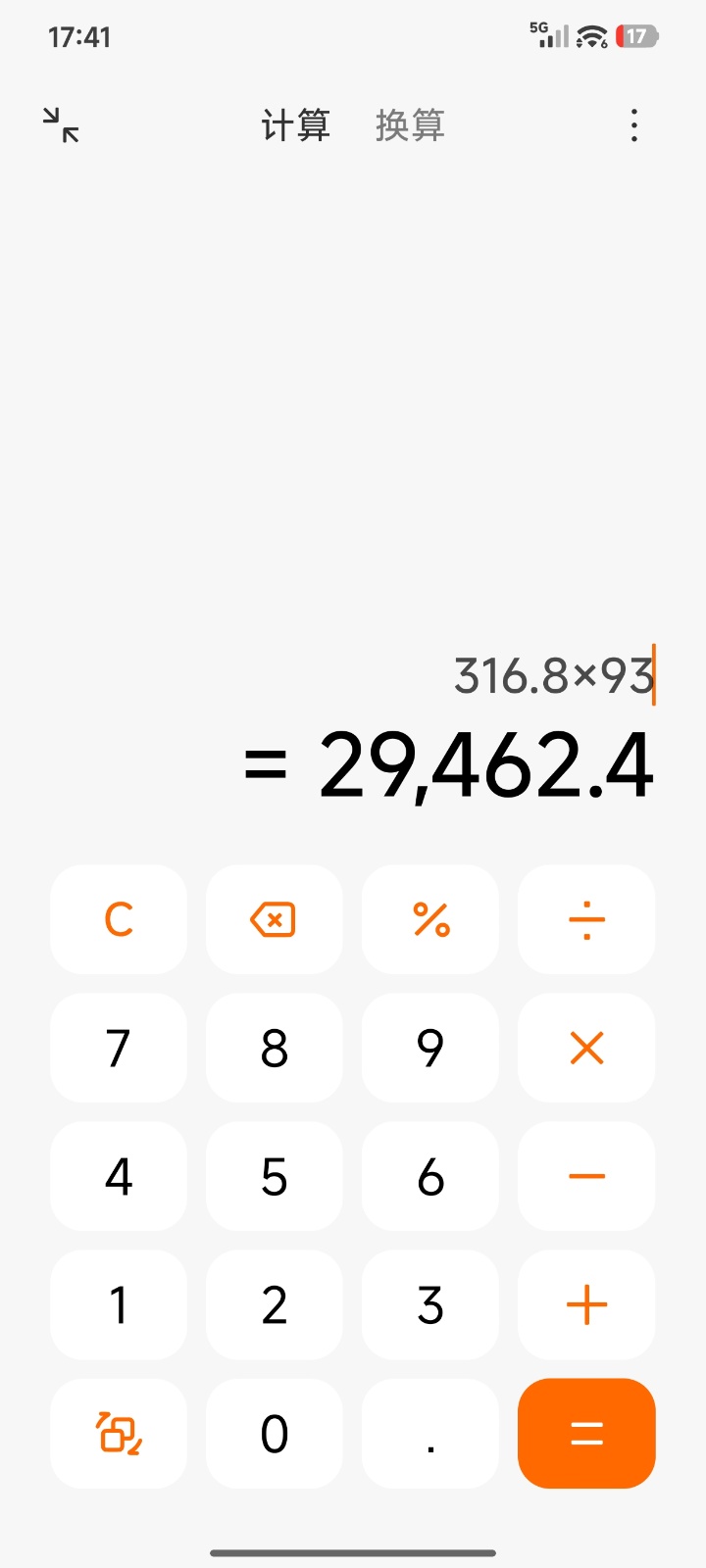Tap the percent key
706x1568 pixels.
pyautogui.click(x=430, y=919)
